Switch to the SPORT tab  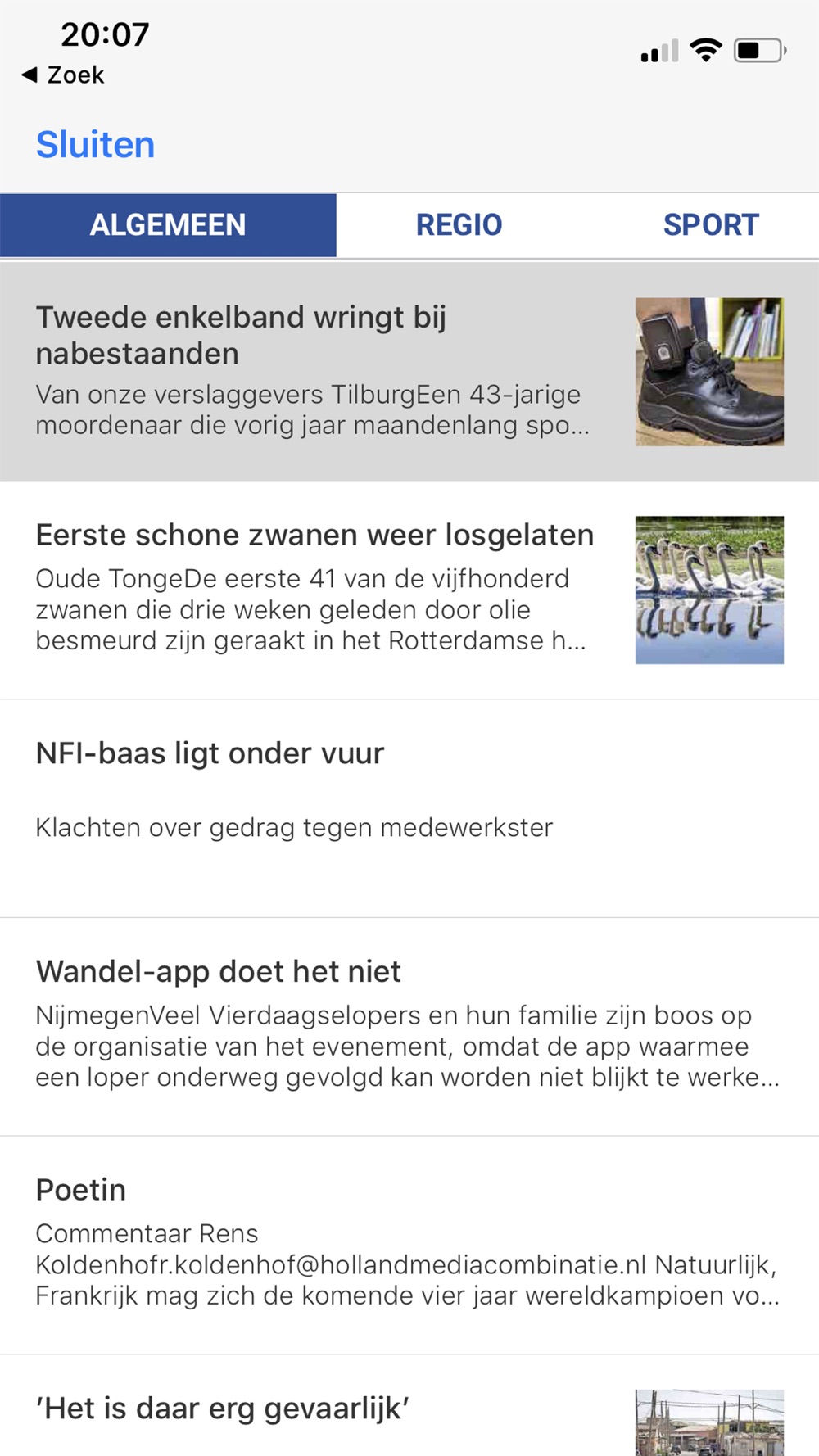(x=710, y=225)
